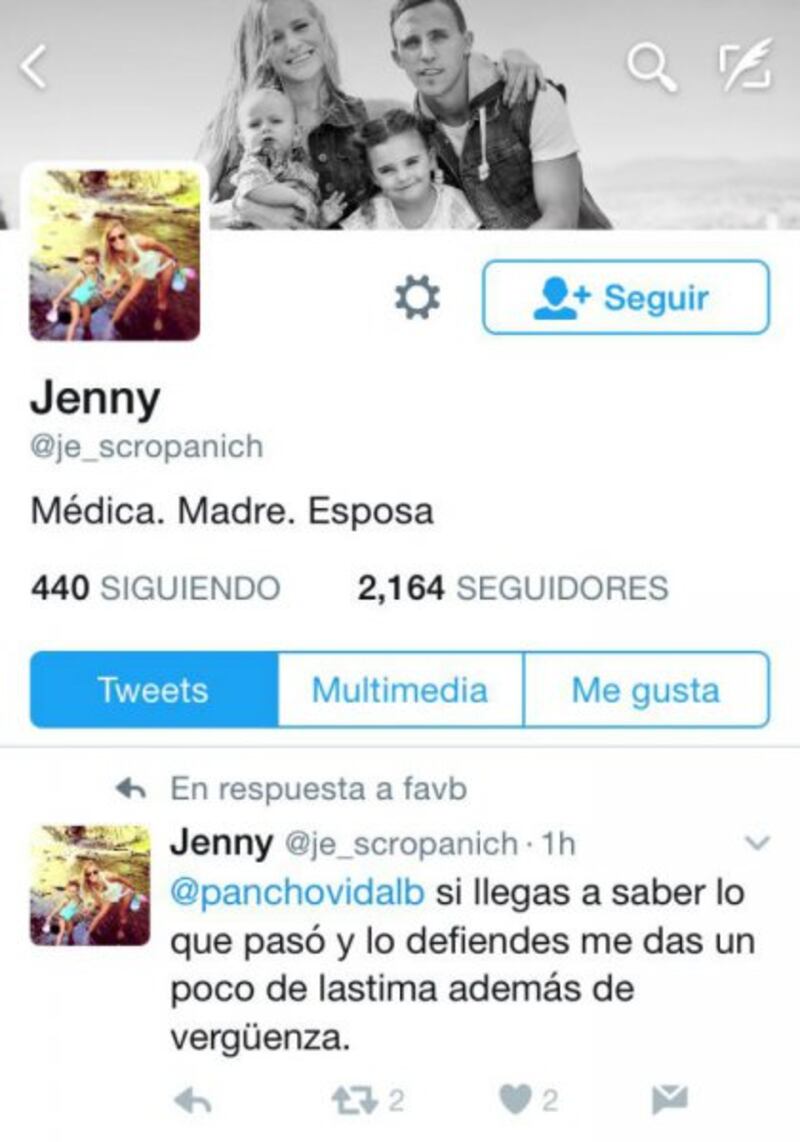View the 440 Siguiendo list
Viewport: 800px width, 1142px height.
tap(155, 589)
